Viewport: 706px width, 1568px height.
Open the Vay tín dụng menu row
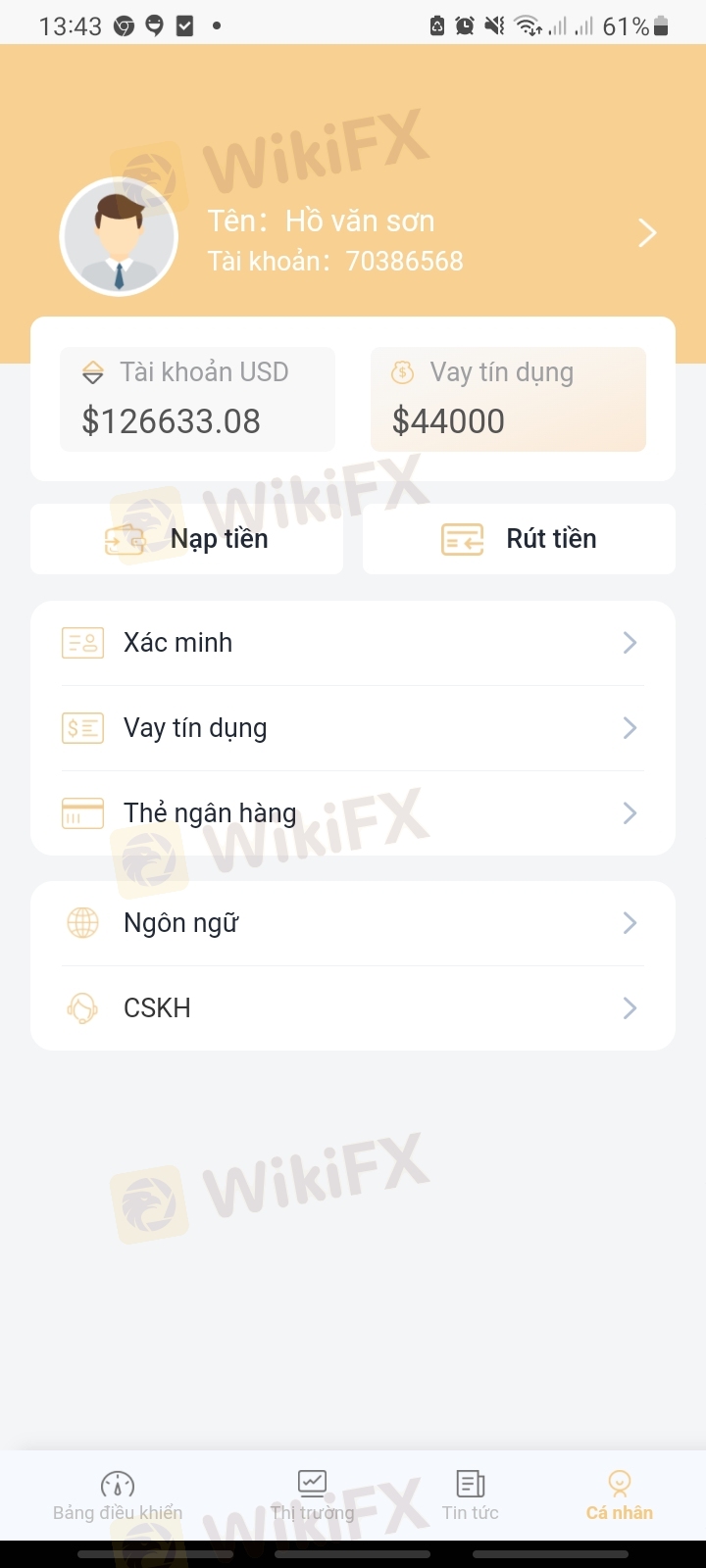[353, 728]
